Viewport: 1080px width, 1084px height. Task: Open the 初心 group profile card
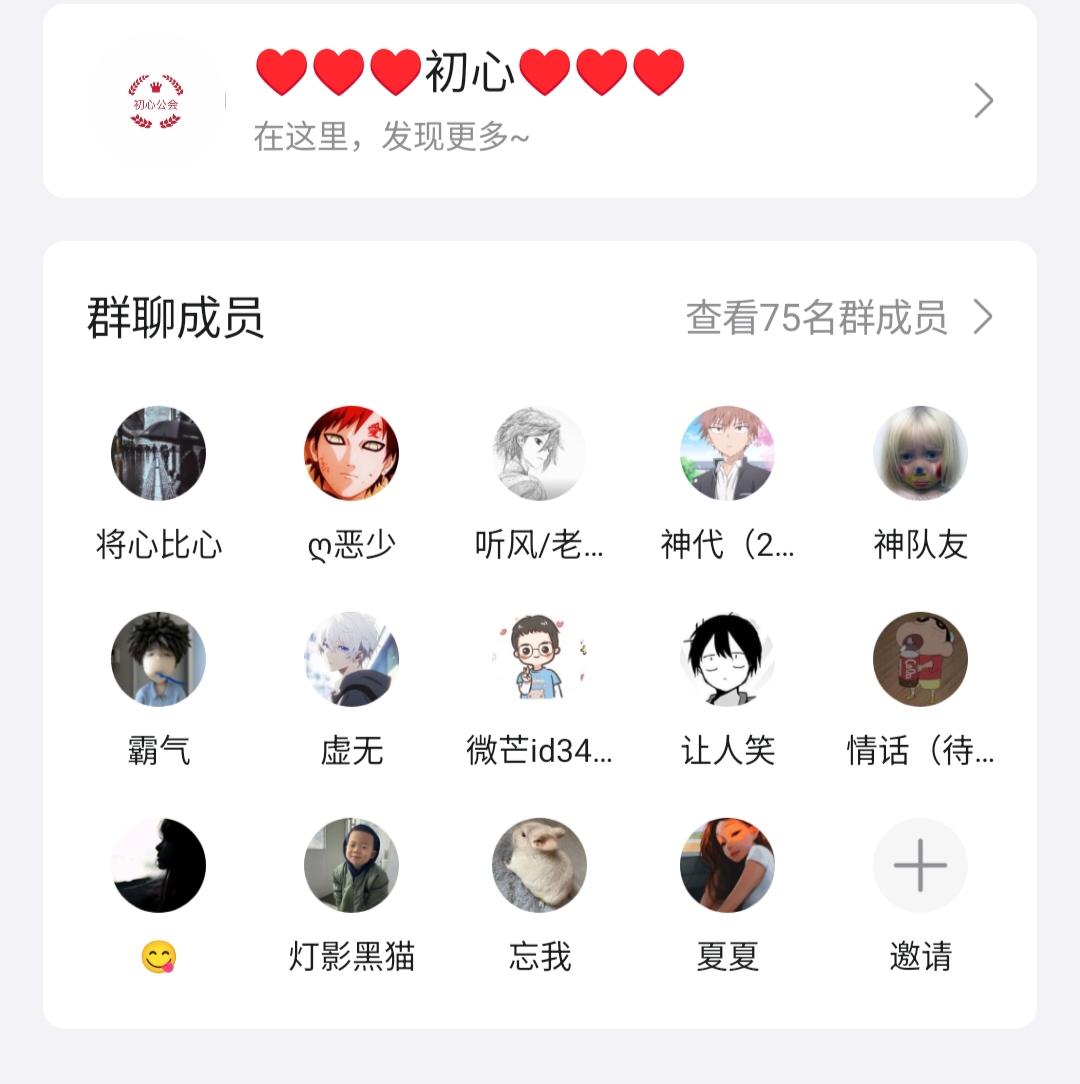[540, 101]
